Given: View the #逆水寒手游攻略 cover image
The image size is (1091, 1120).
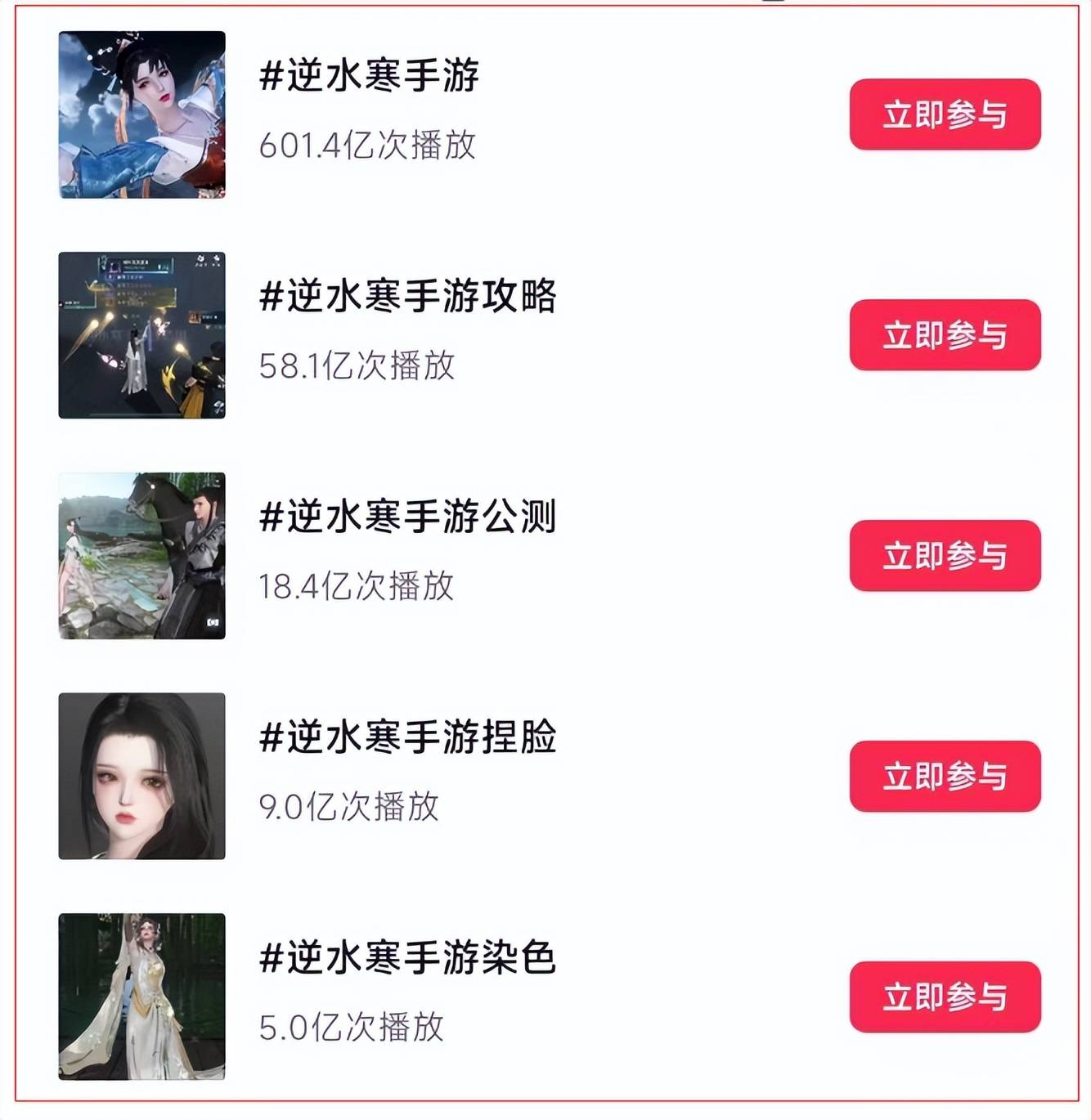Looking at the screenshot, I should (x=141, y=335).
